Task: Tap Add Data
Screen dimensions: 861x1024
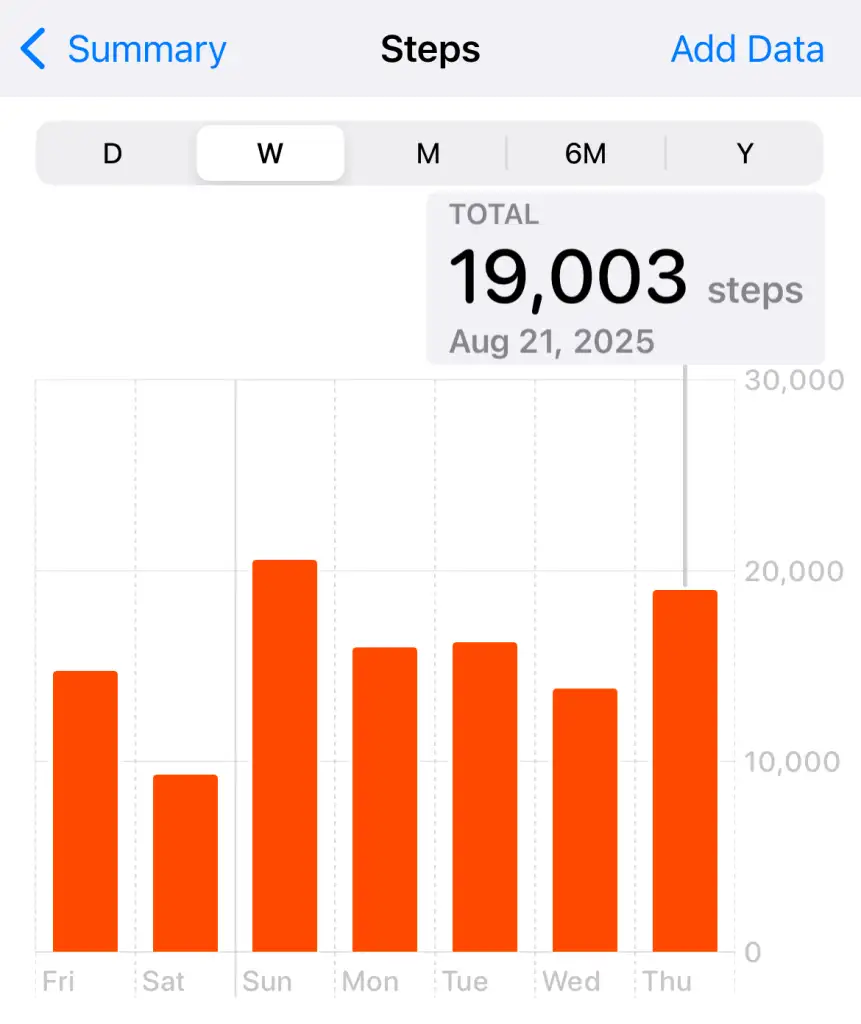Action: [747, 49]
